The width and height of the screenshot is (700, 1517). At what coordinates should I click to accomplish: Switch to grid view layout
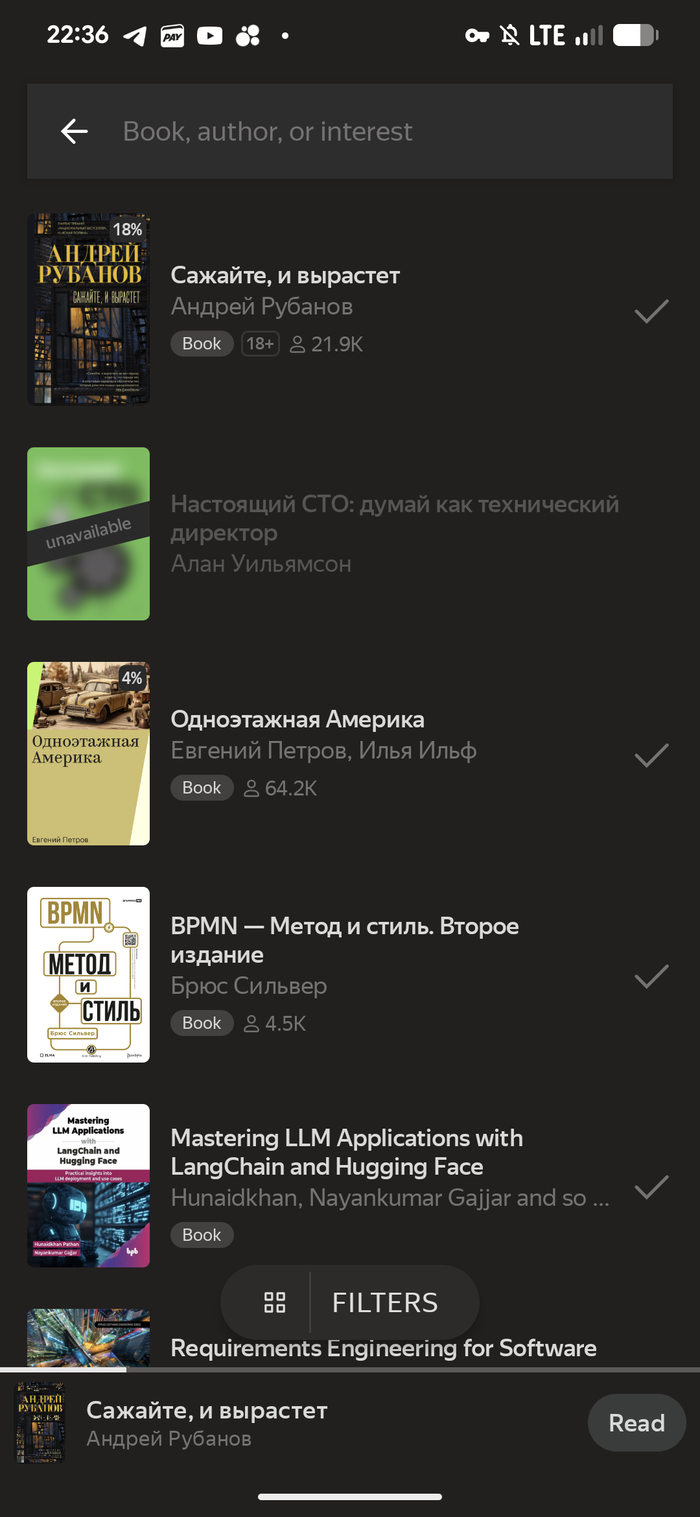274,1302
